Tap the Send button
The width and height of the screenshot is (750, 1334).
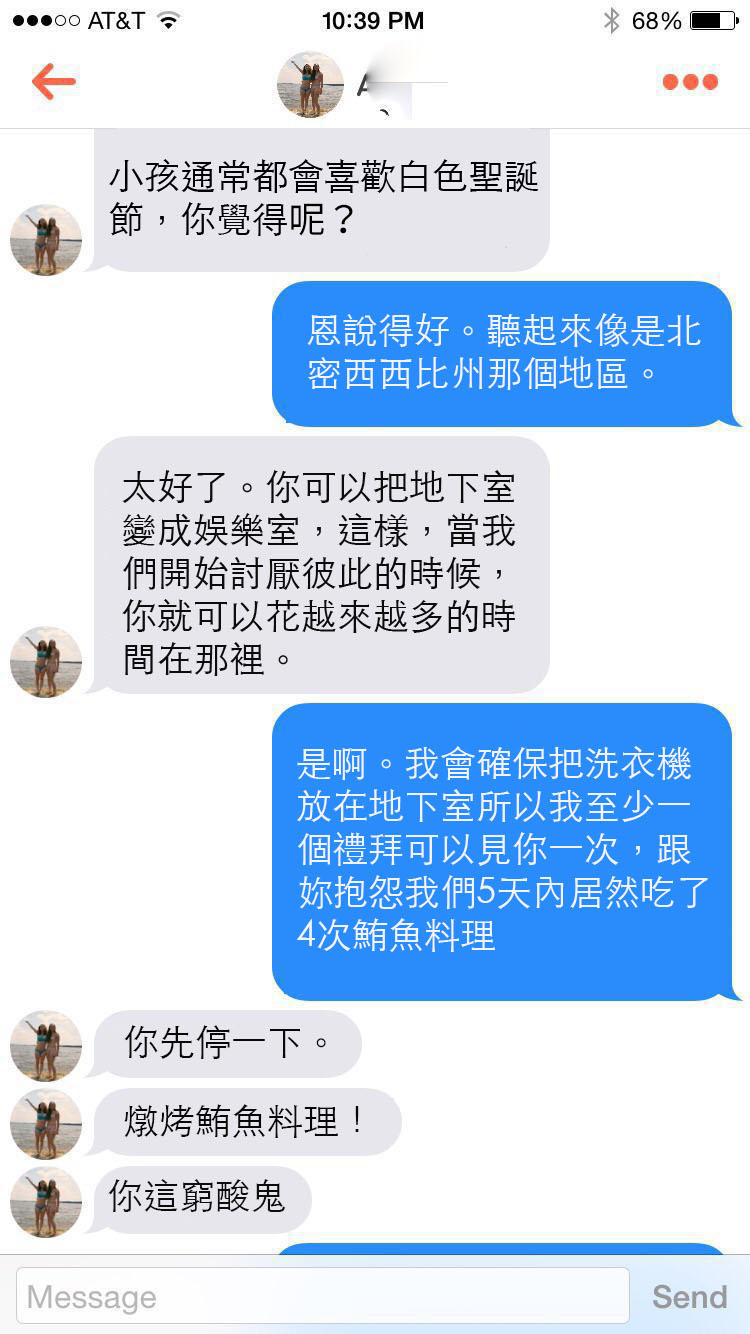[689, 1296]
